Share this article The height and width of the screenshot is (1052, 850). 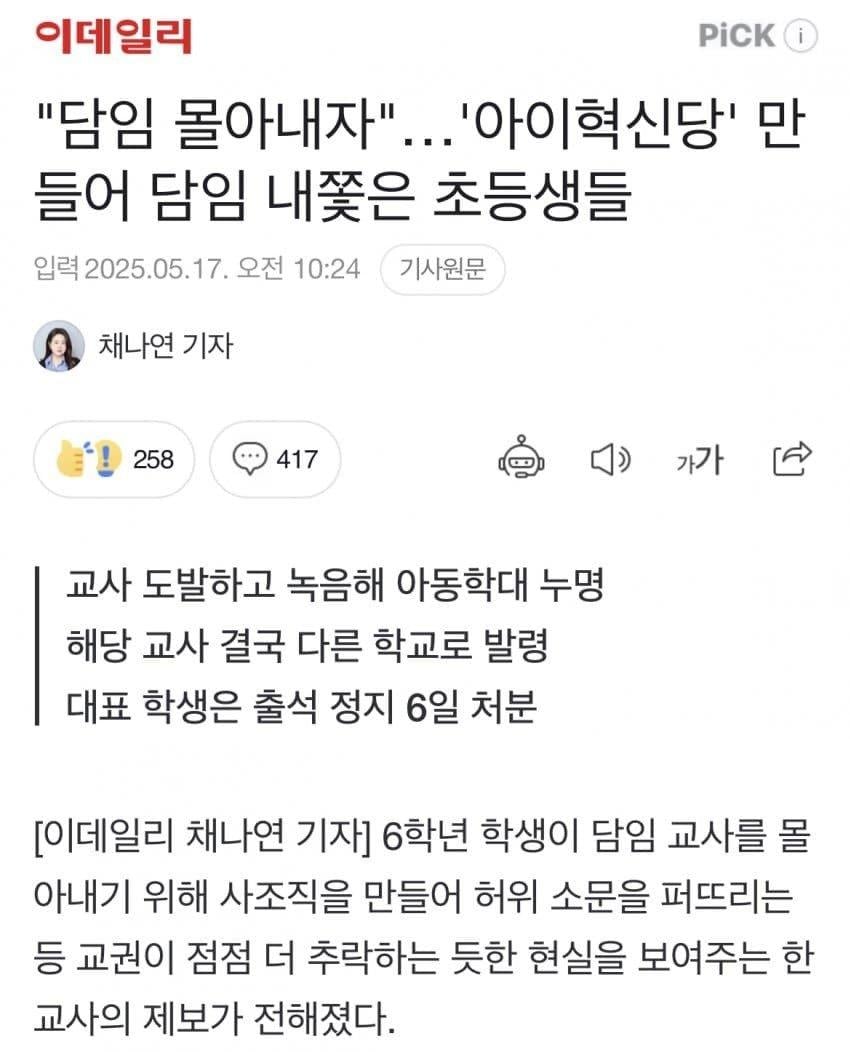click(792, 459)
